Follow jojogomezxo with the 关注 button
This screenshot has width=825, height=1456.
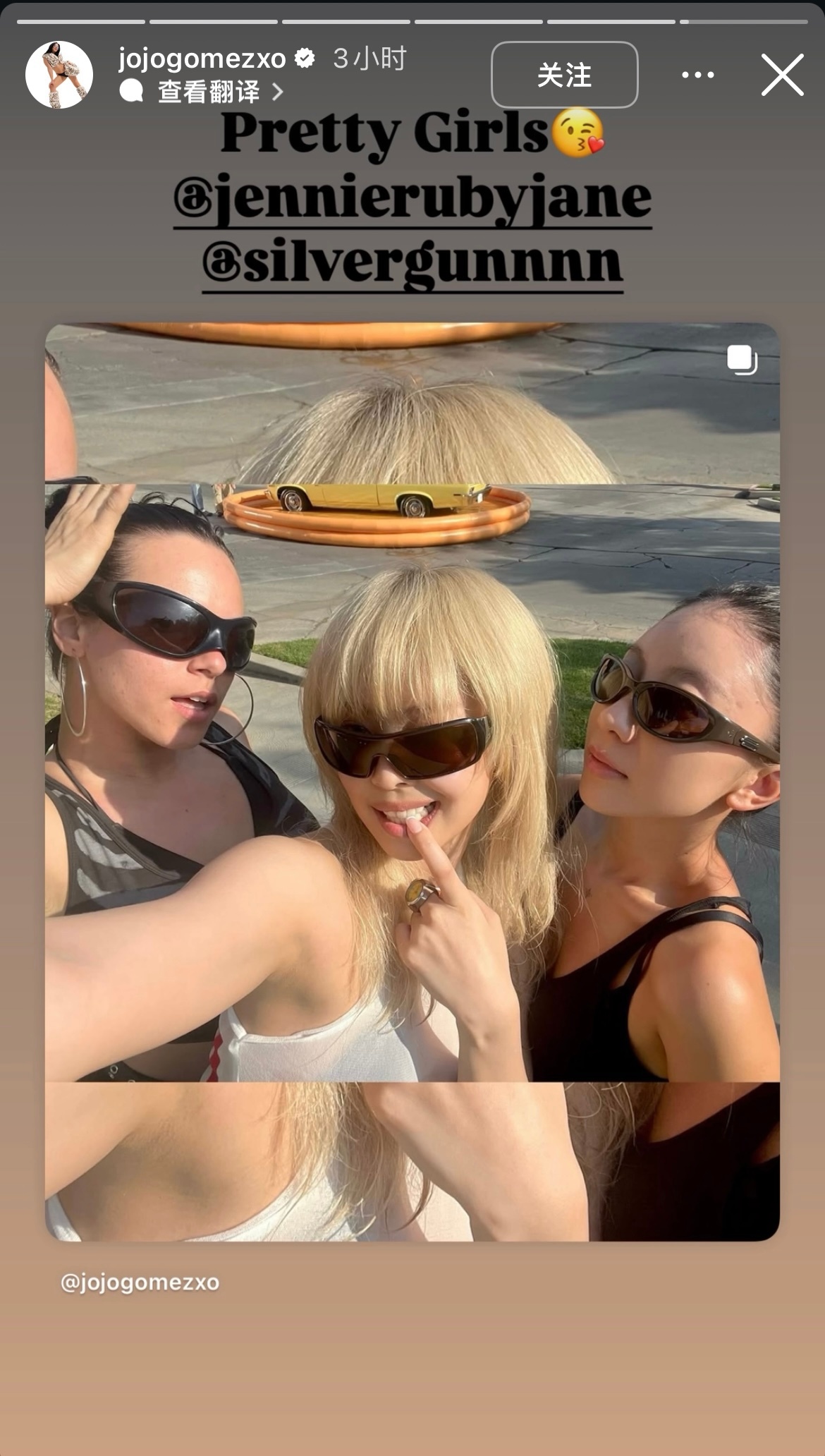pos(564,75)
